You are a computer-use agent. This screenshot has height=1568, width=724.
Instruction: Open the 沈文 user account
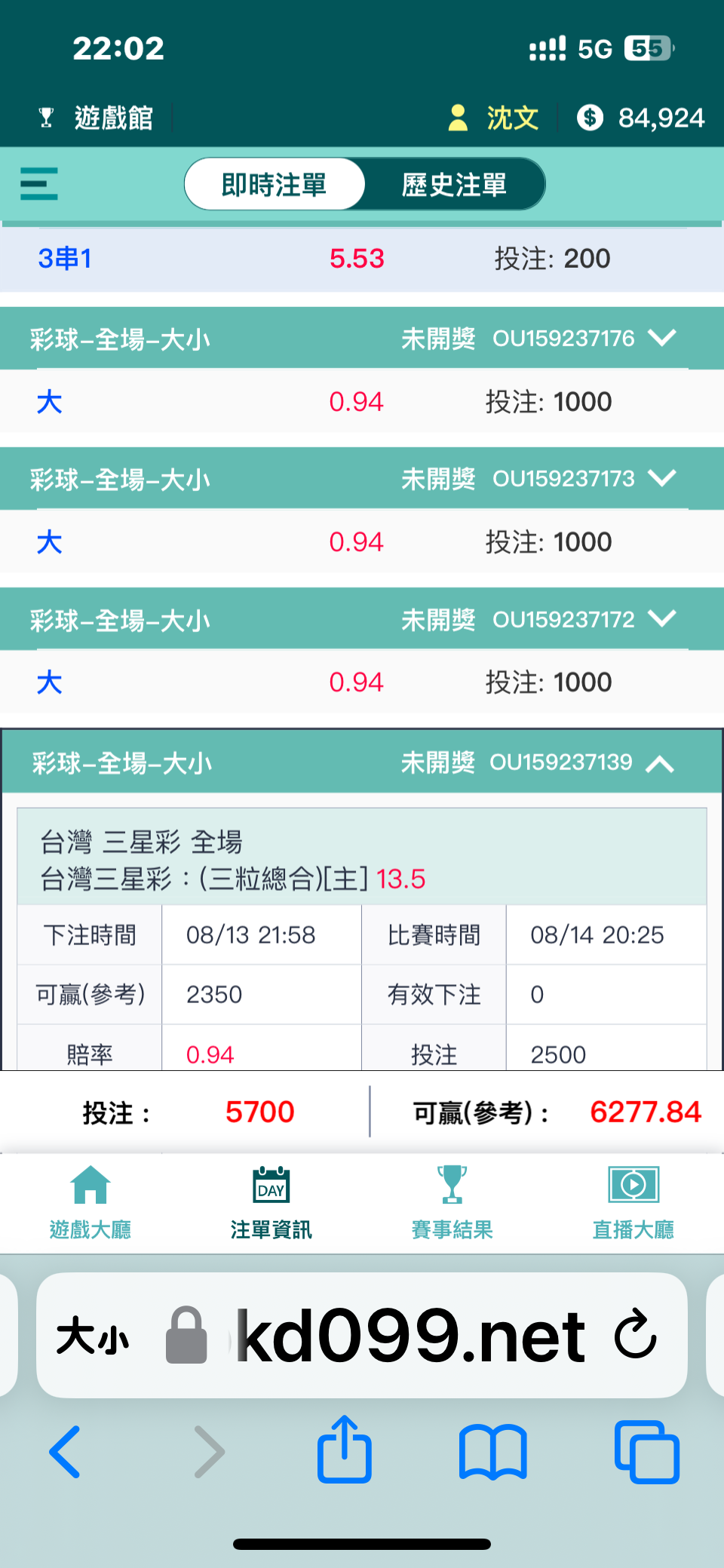pos(493,118)
